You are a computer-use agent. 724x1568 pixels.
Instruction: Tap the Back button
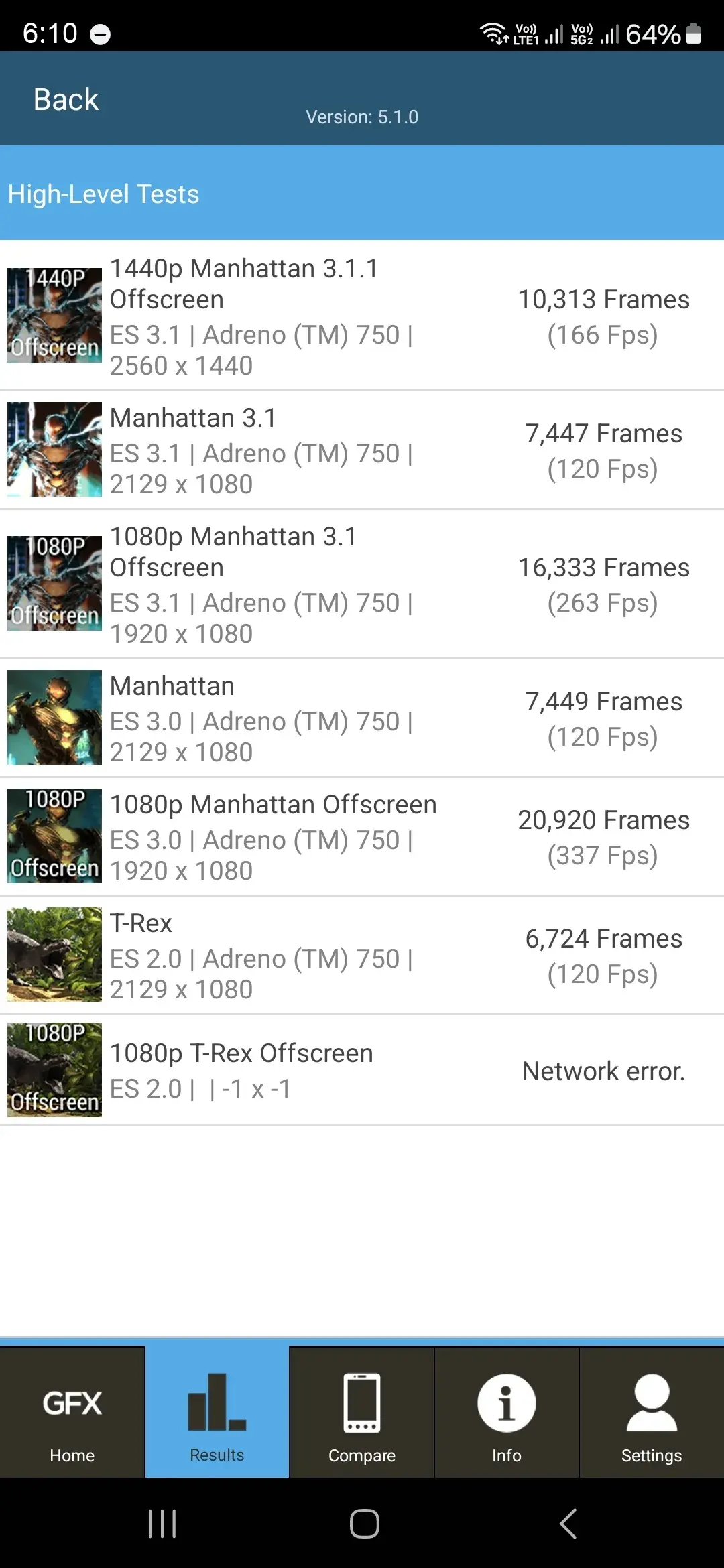coord(66,99)
